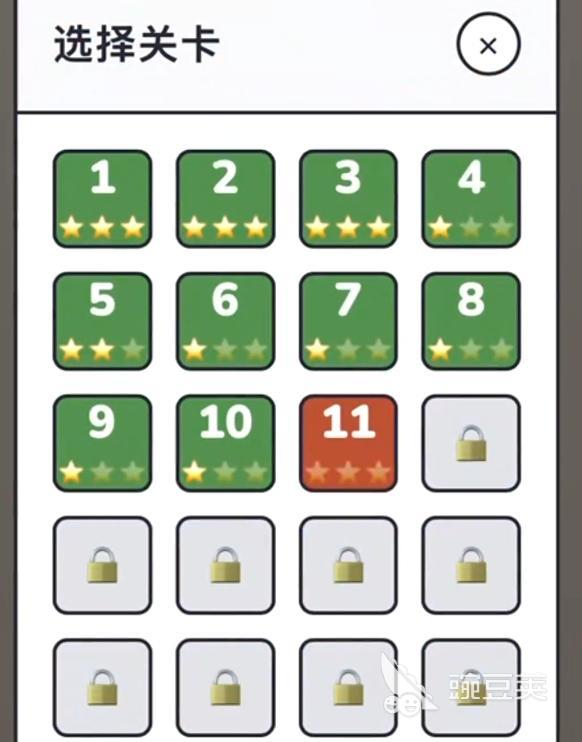Select level 1
Image resolution: width=582 pixels, height=742 pixels.
(x=102, y=199)
